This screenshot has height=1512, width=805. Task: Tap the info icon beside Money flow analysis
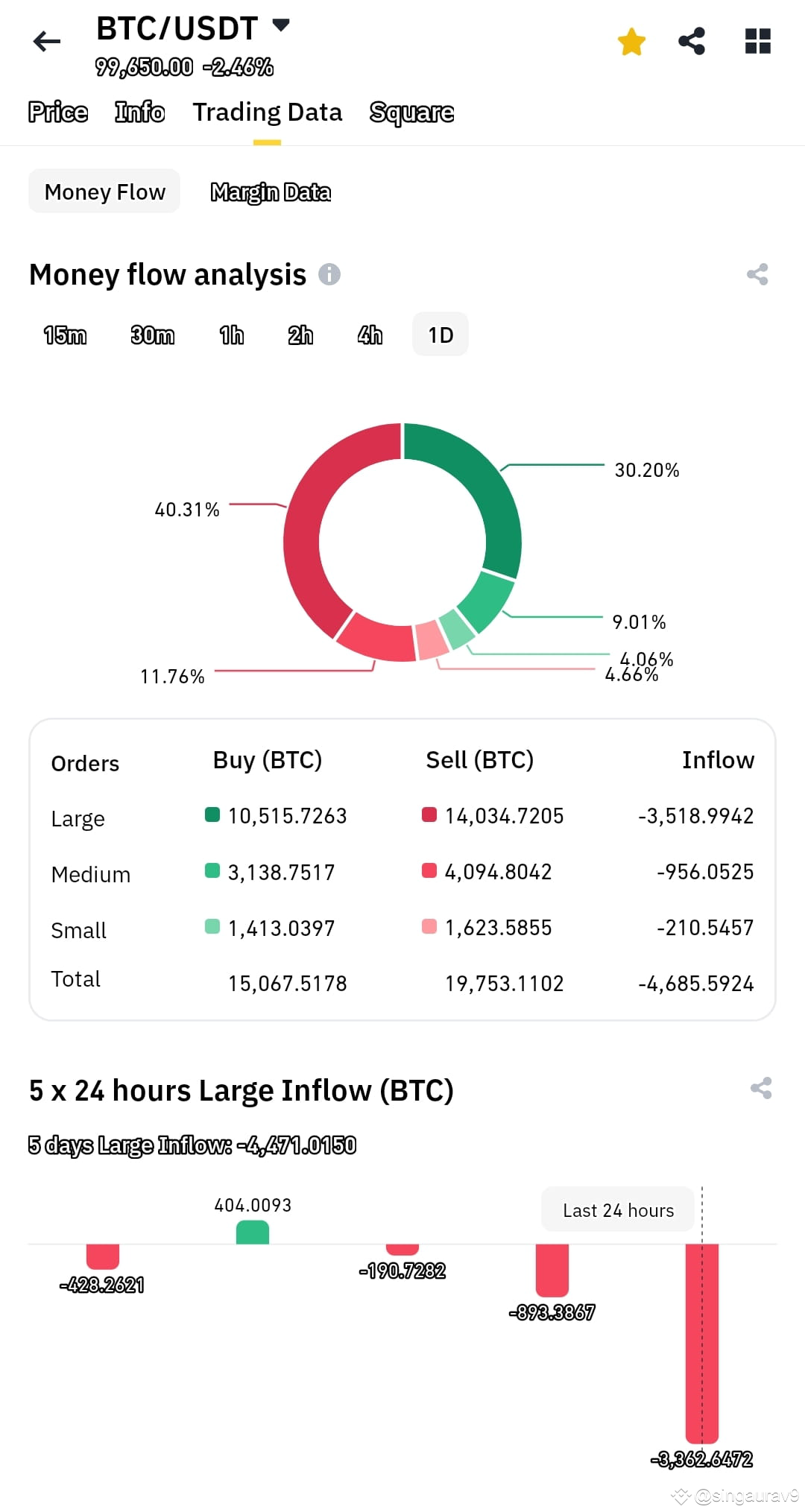(x=330, y=274)
